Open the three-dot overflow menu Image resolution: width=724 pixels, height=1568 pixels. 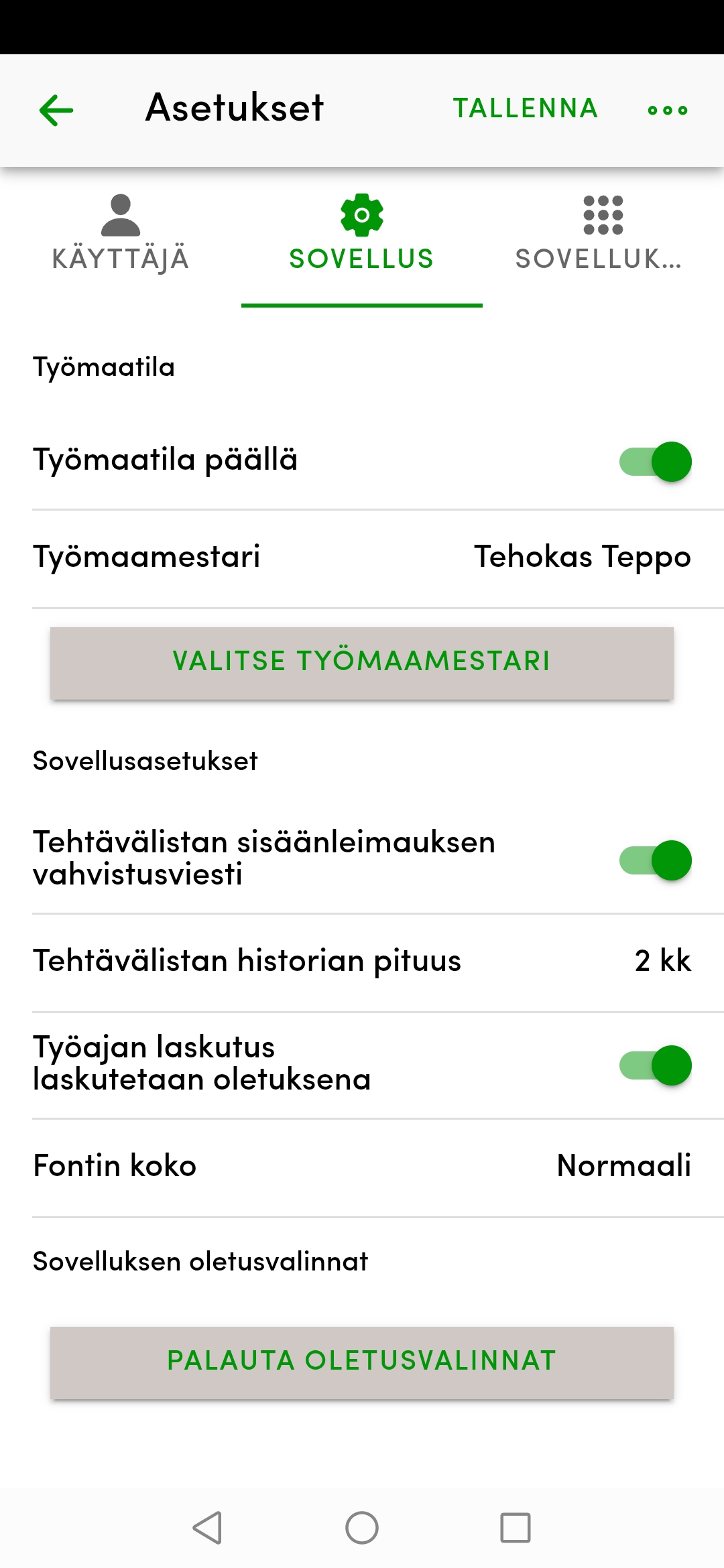click(667, 109)
